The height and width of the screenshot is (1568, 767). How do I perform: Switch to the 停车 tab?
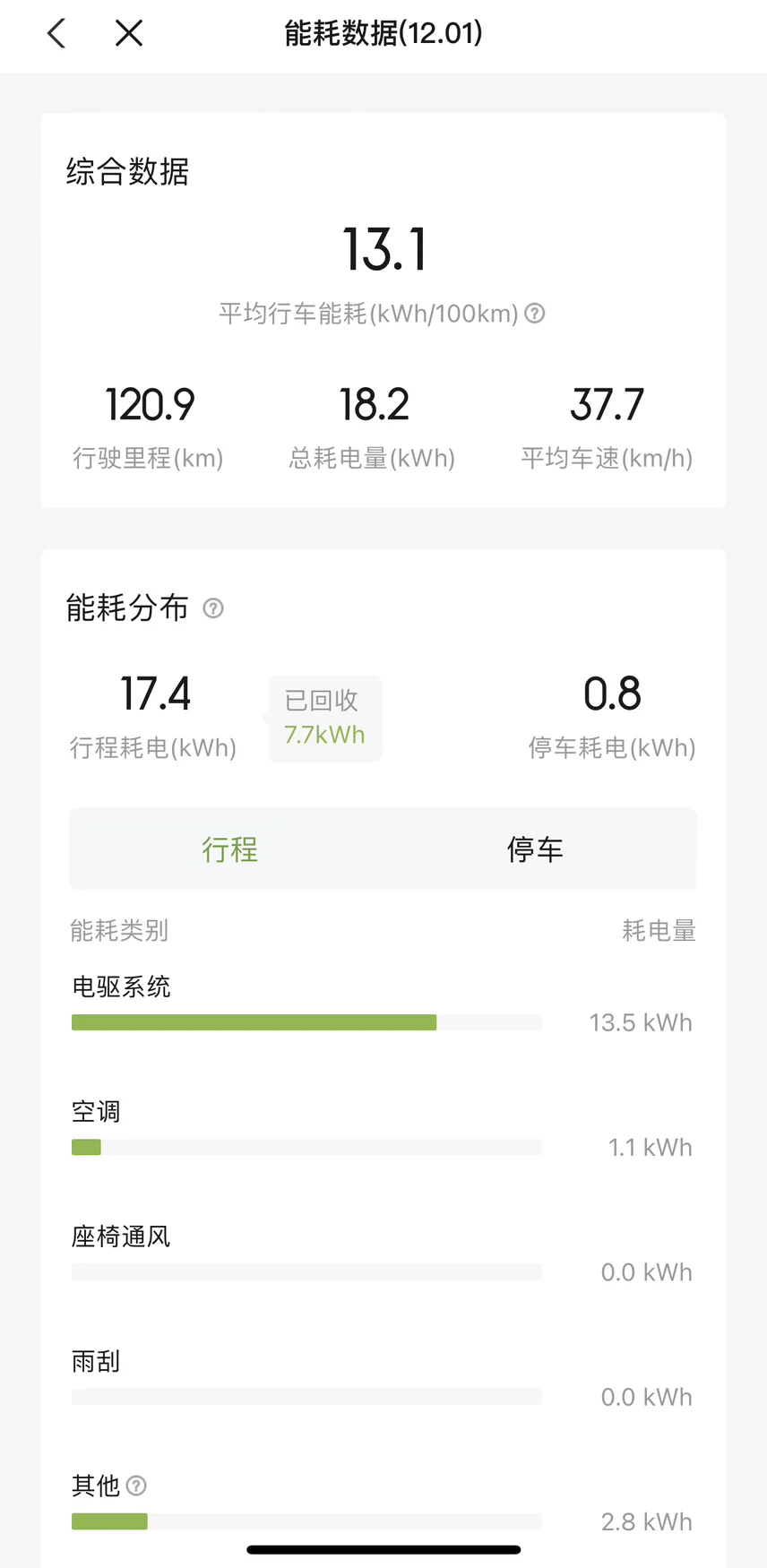(535, 849)
